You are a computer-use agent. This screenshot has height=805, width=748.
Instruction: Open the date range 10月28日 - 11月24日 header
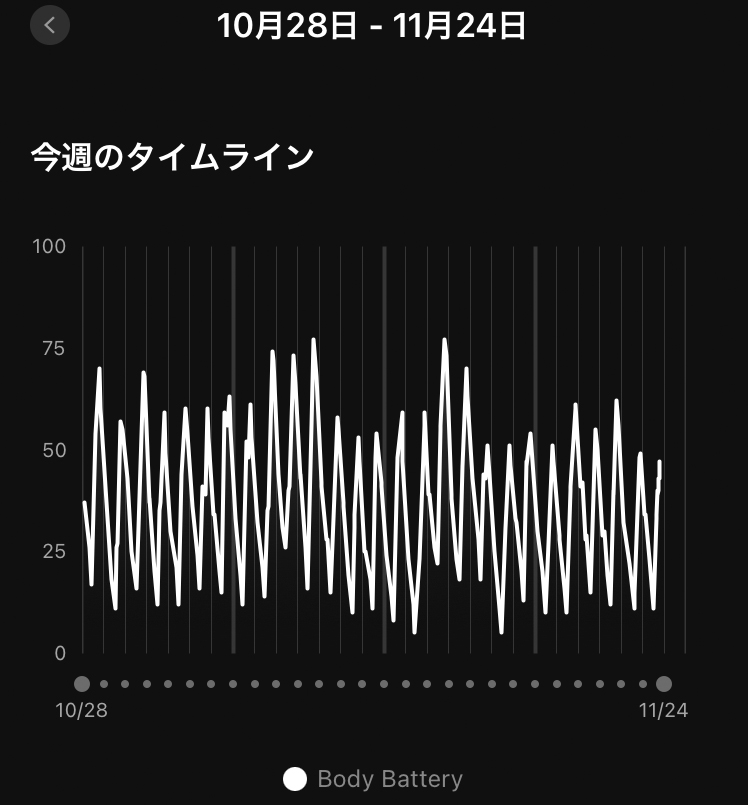[x=374, y=27]
